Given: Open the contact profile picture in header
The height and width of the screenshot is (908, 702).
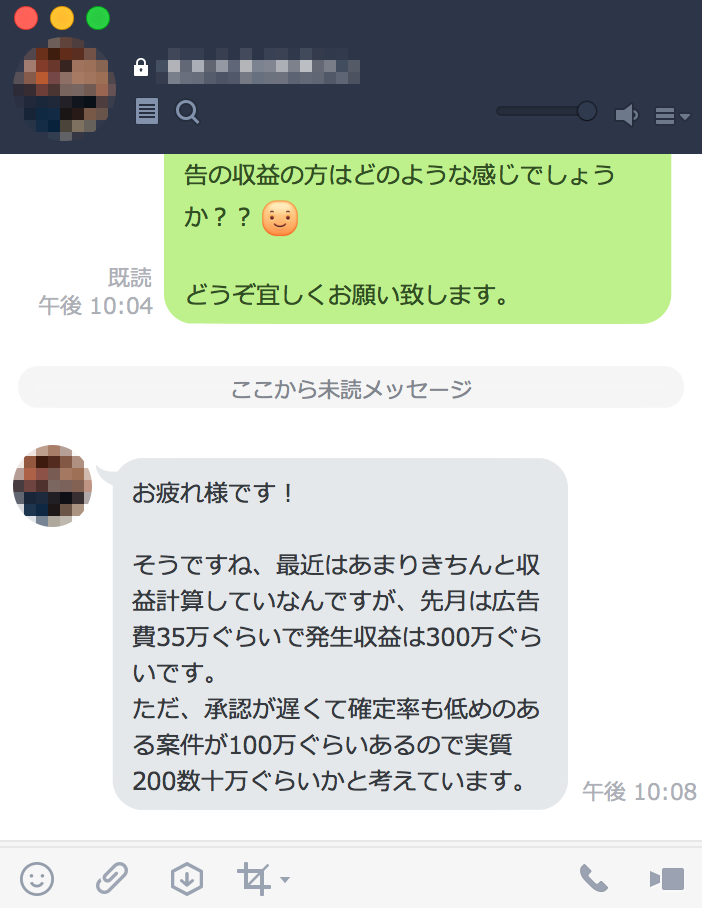Looking at the screenshot, I should [x=62, y=87].
